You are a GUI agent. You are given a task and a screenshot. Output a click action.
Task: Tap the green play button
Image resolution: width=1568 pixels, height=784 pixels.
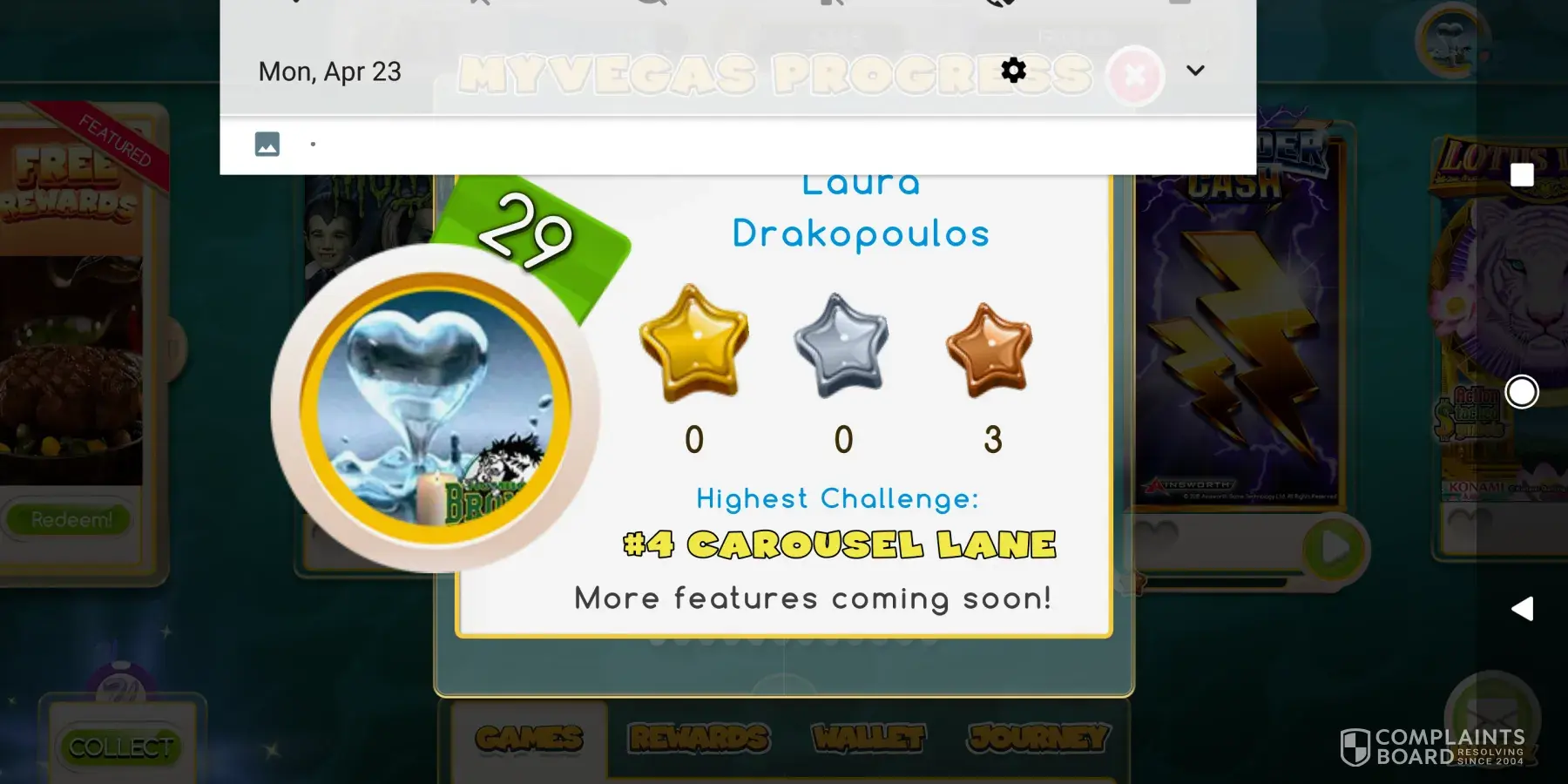point(1335,549)
